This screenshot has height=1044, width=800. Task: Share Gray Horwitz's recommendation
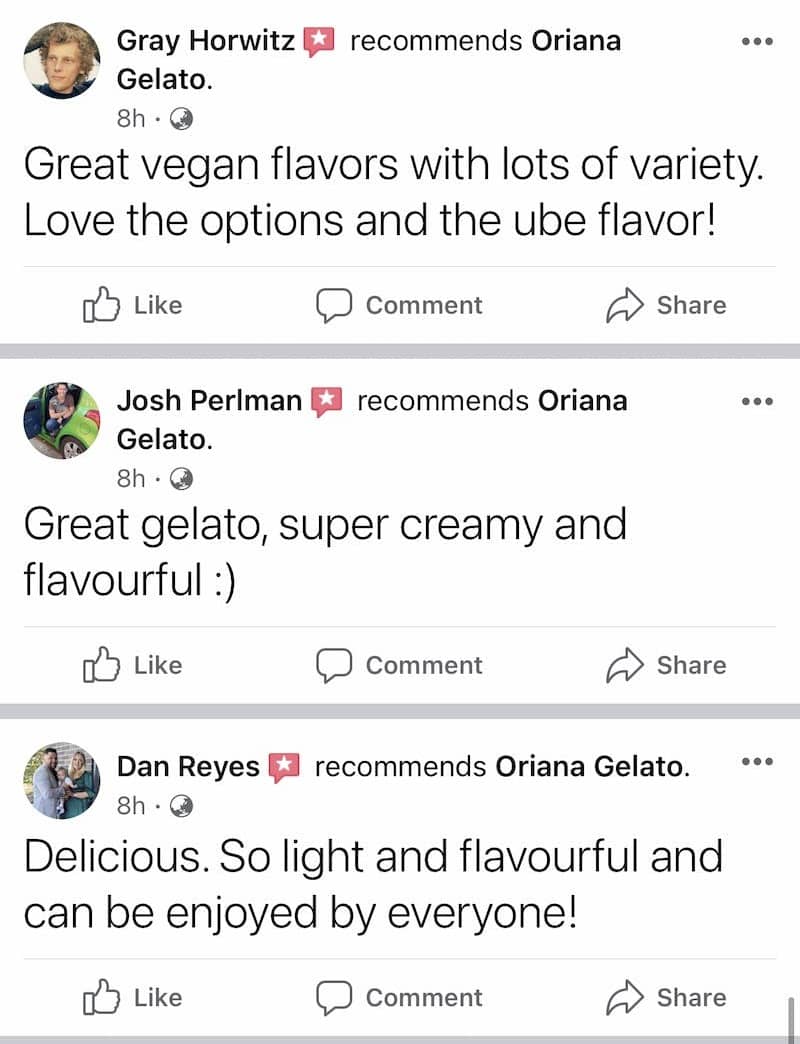point(666,305)
